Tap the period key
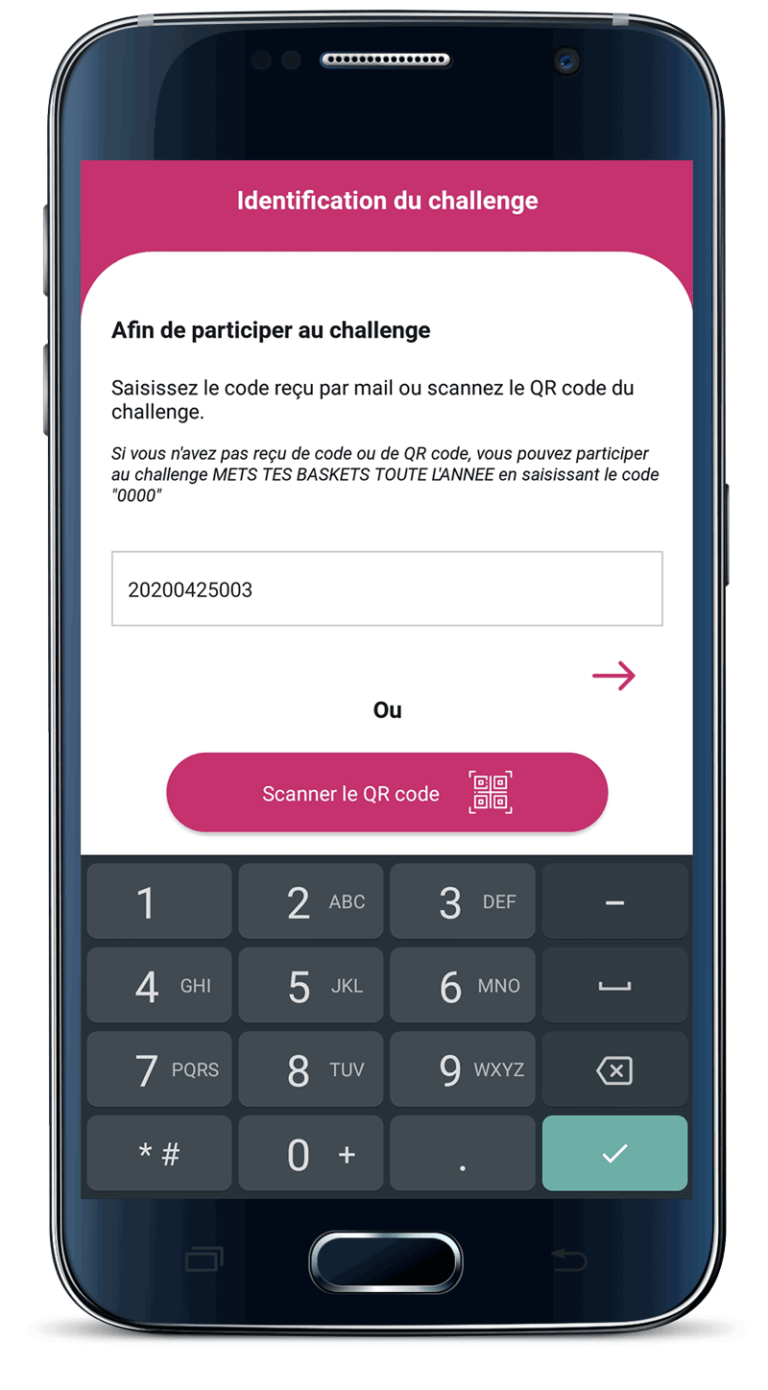 463,1154
